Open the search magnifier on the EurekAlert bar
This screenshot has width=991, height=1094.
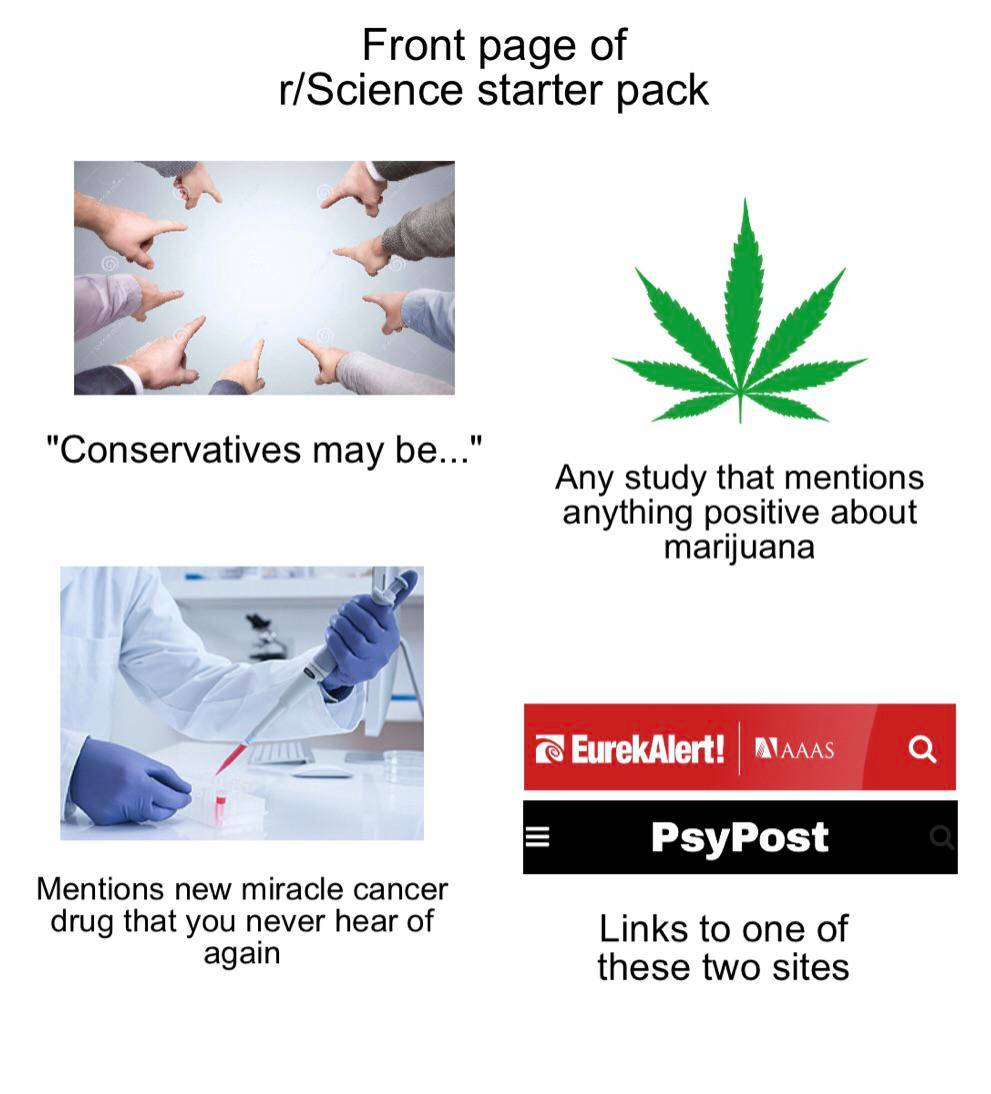pos(923,748)
